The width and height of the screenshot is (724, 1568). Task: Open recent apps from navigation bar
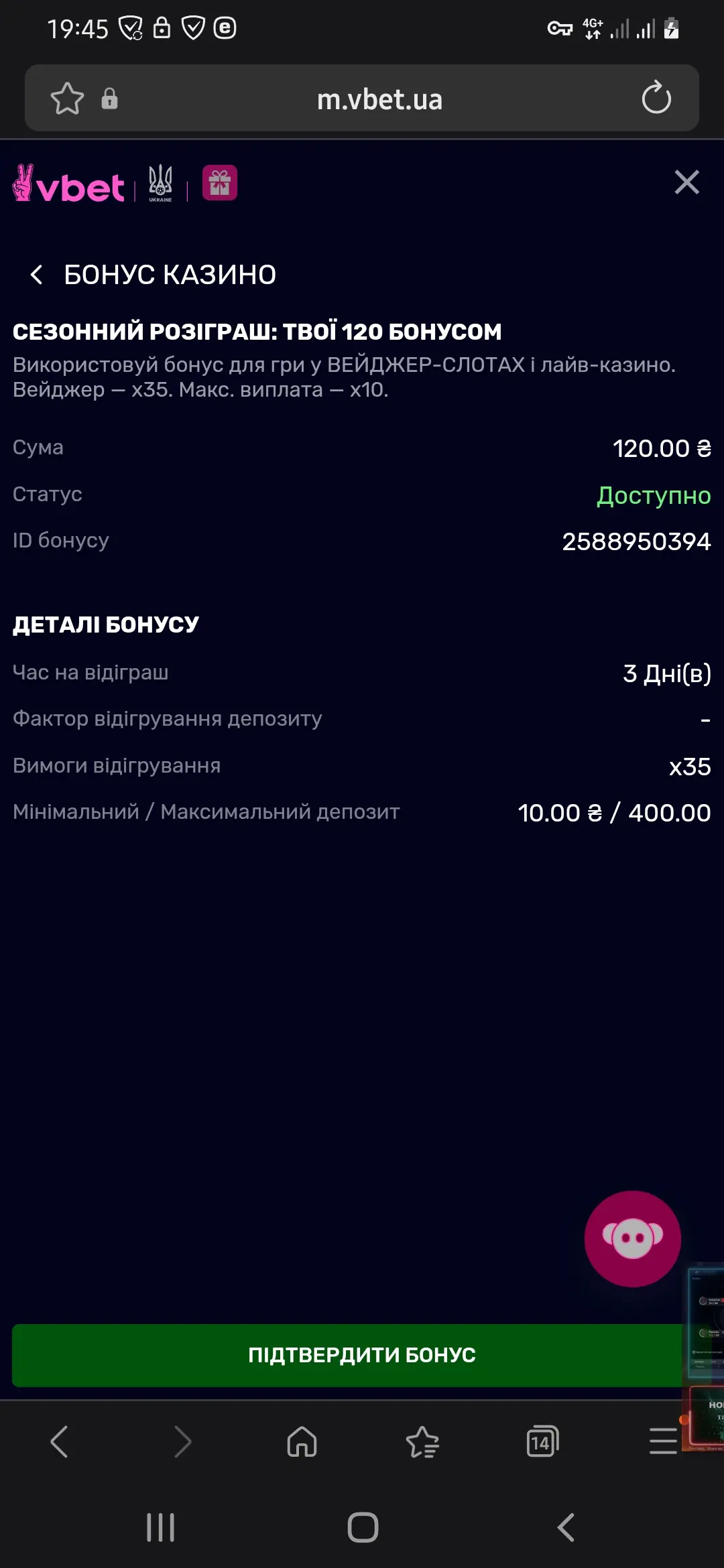tap(161, 1528)
